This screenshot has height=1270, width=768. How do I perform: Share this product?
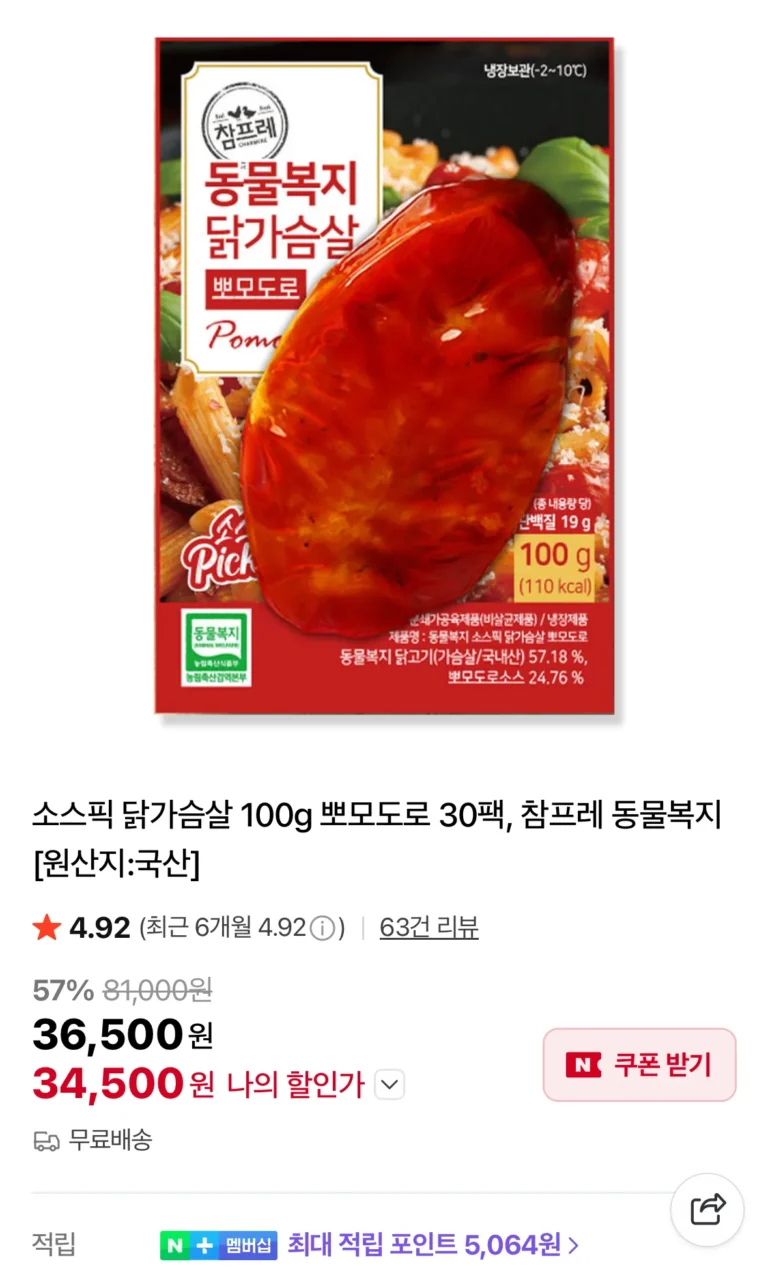click(x=707, y=1209)
